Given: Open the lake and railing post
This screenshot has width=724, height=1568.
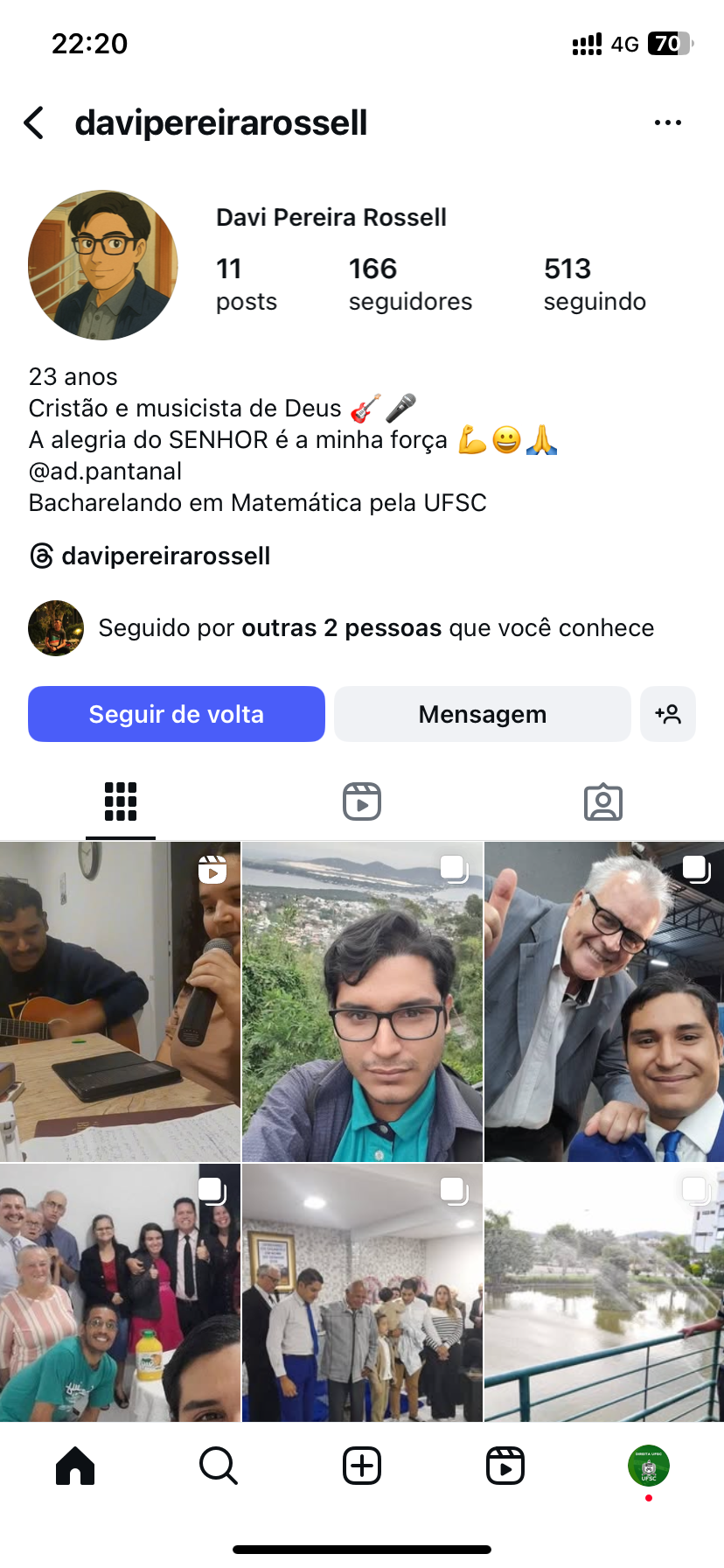Looking at the screenshot, I should pyautogui.click(x=604, y=1292).
